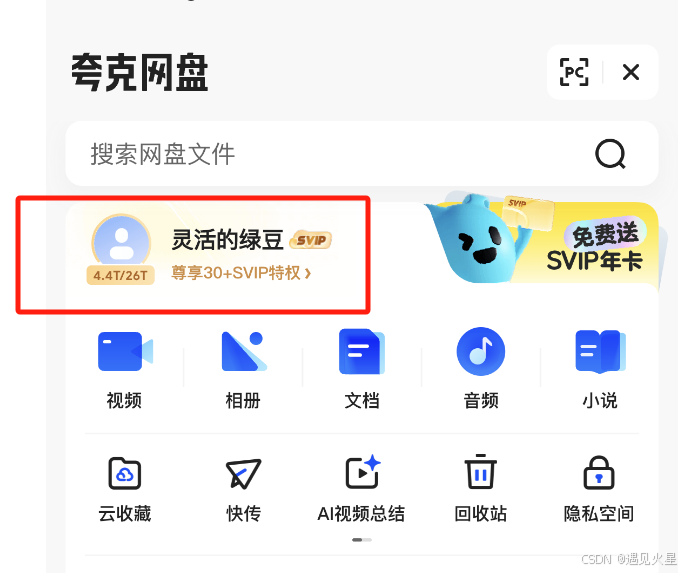Open AI视频总结 tool
The image size is (685, 573).
tap(361, 488)
